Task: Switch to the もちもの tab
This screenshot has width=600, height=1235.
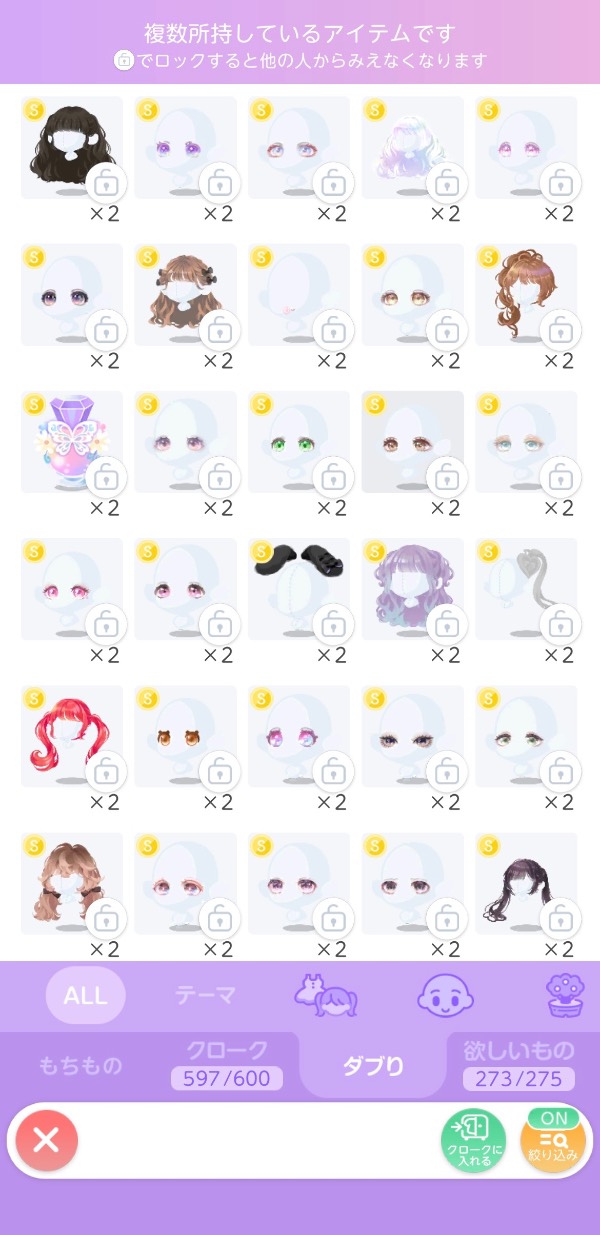Action: (x=80, y=1066)
